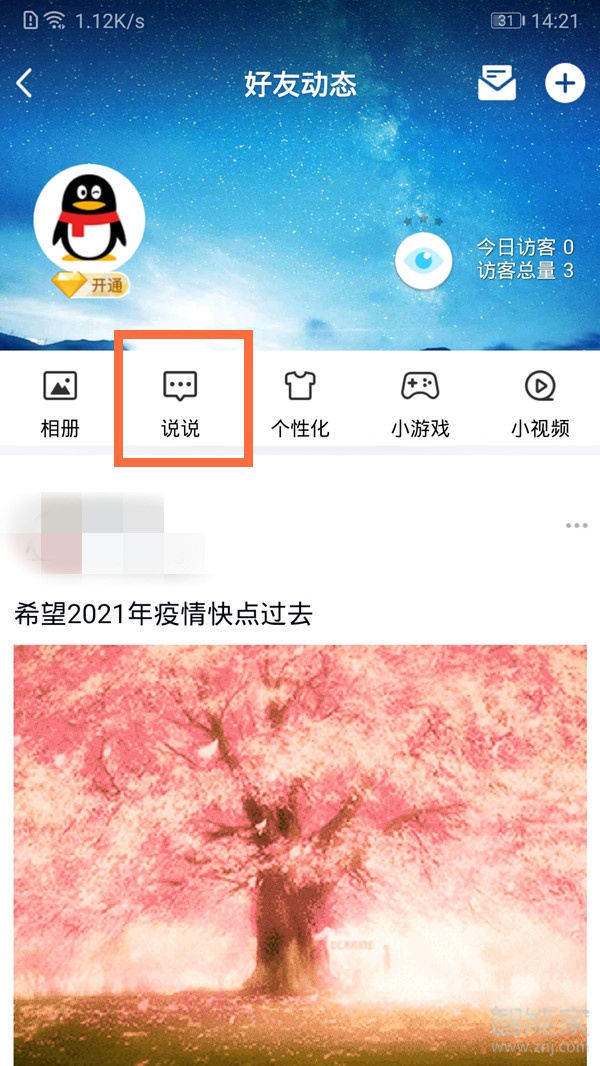Select the 说说 entry
Viewport: 600px width, 1066px height.
pyautogui.click(x=181, y=403)
